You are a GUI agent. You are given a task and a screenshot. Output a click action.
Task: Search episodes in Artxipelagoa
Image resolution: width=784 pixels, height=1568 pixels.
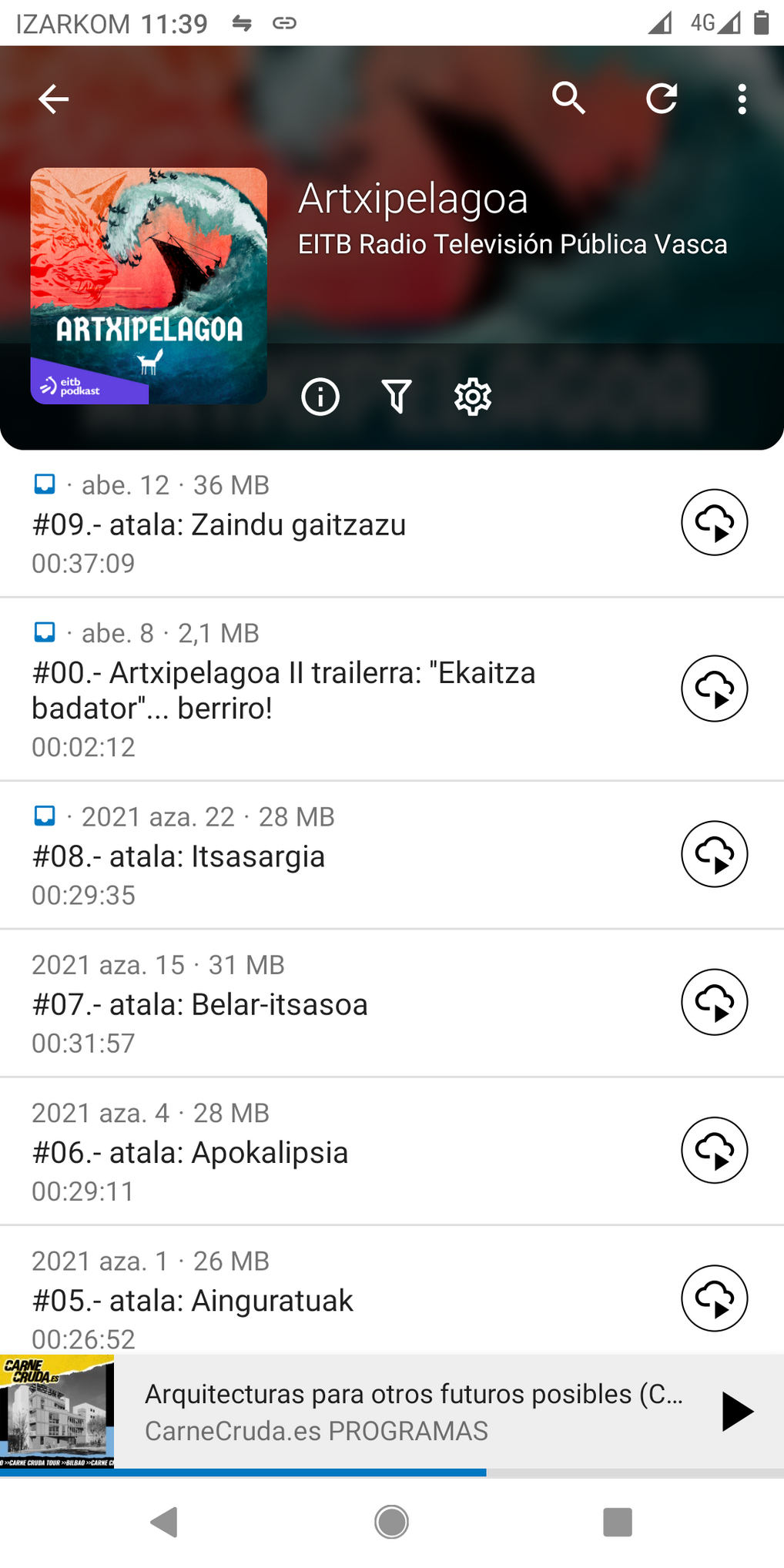(569, 99)
